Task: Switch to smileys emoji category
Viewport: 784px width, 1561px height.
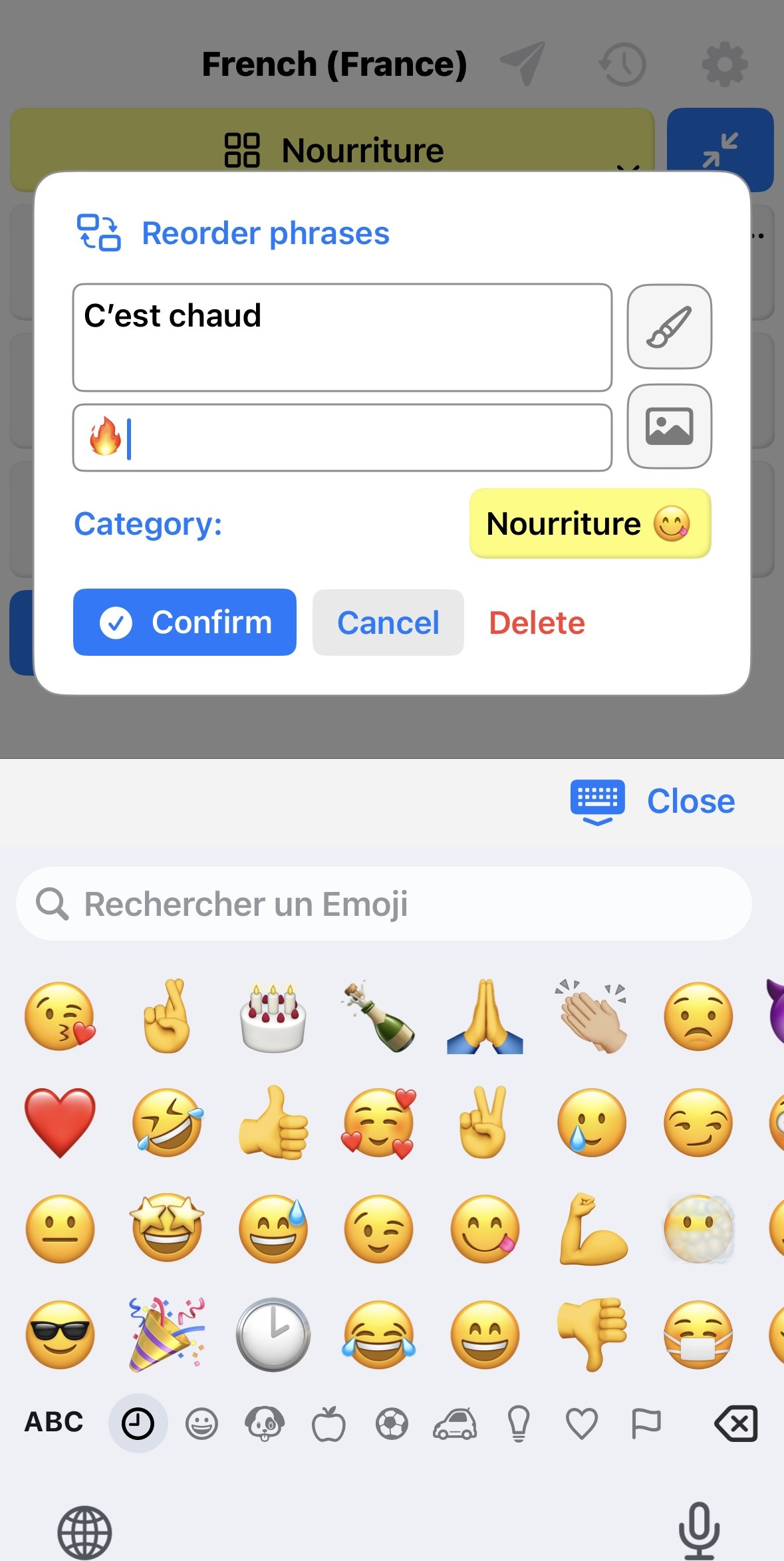Action: 201,1424
